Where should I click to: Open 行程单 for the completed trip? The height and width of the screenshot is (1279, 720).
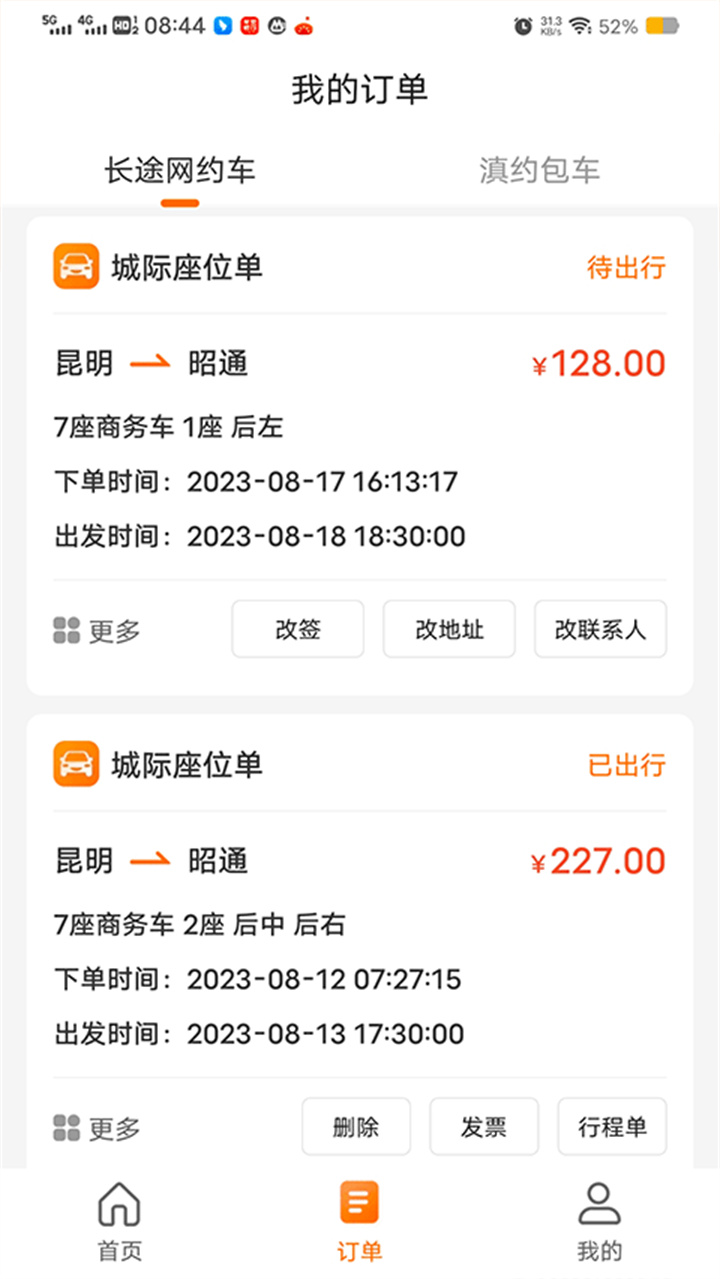pyautogui.click(x=612, y=1127)
